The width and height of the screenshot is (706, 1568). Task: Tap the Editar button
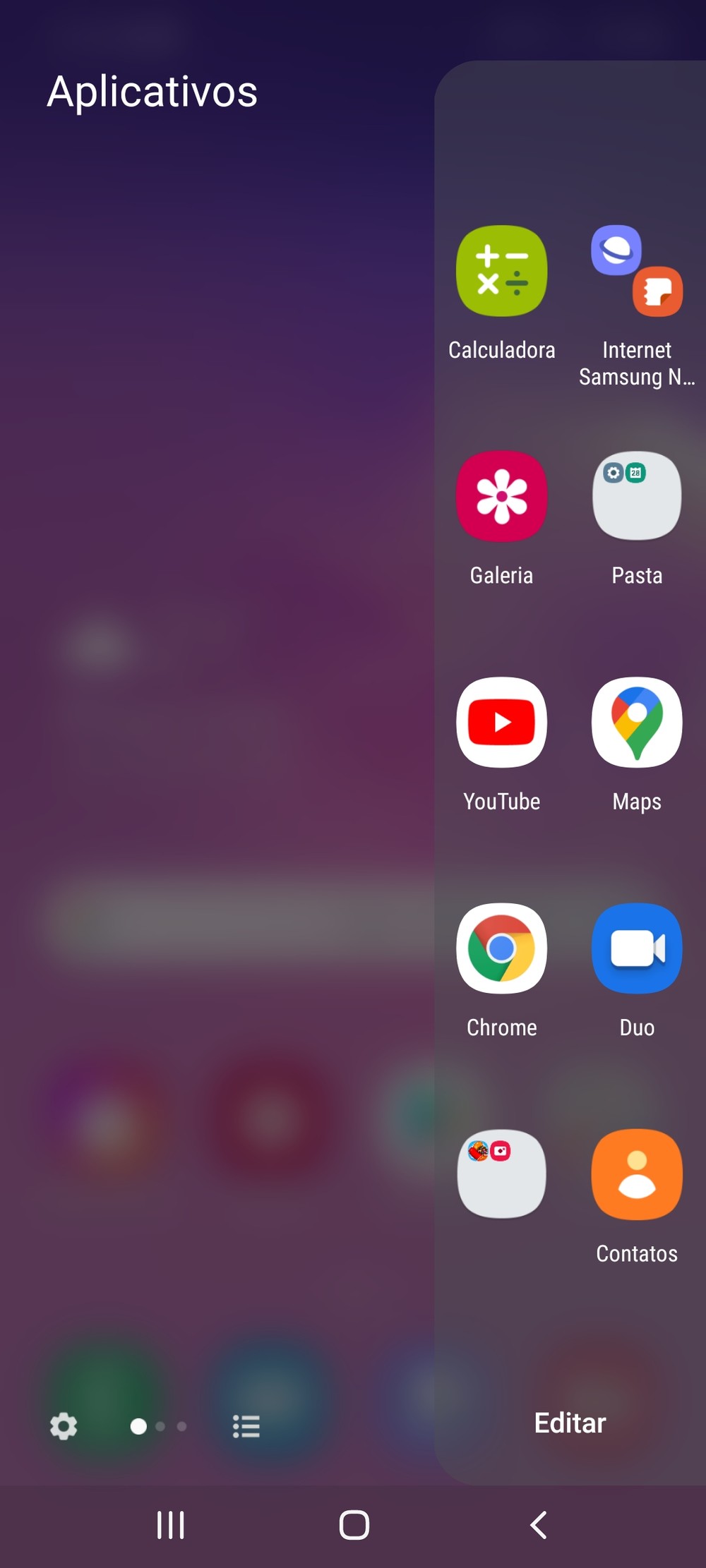point(570,1423)
